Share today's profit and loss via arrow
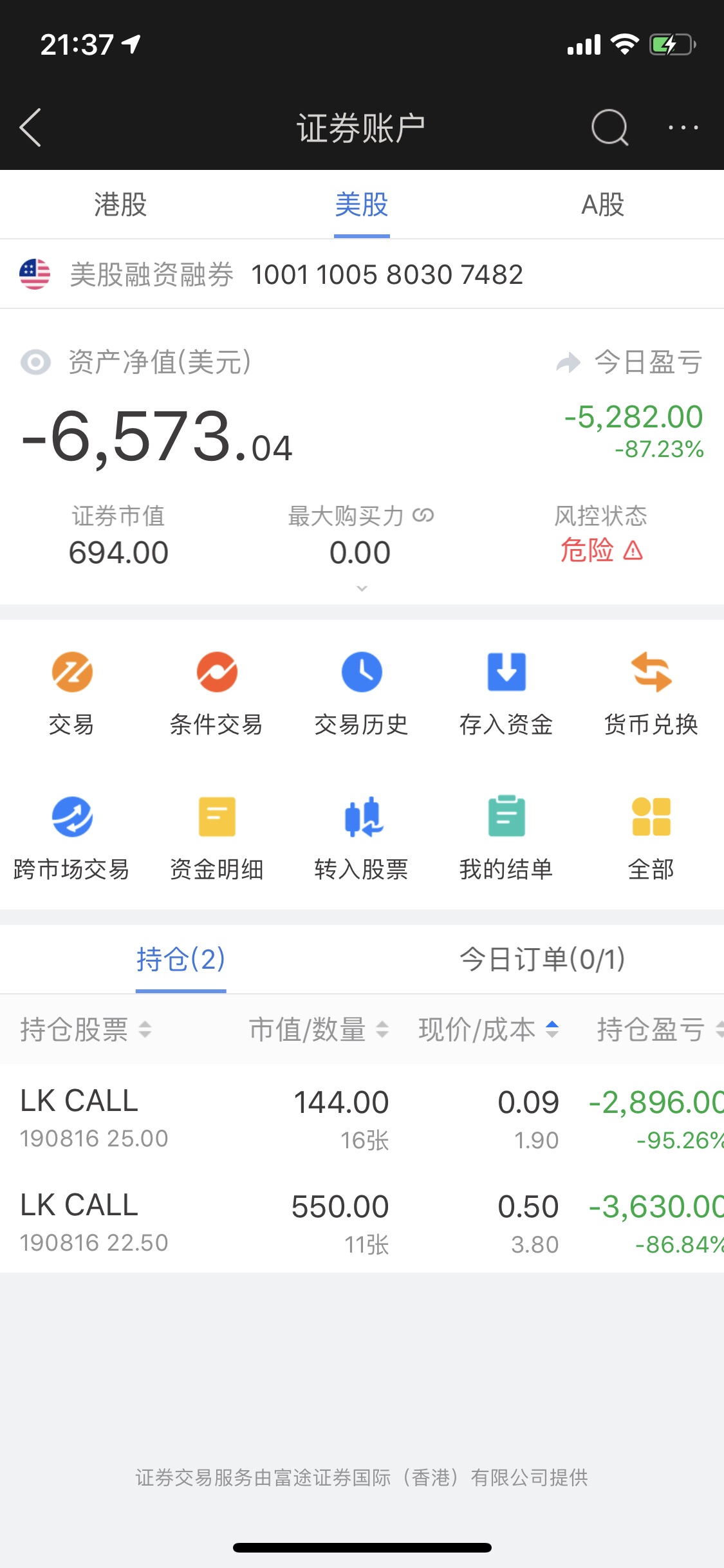724x1568 pixels. (x=568, y=362)
